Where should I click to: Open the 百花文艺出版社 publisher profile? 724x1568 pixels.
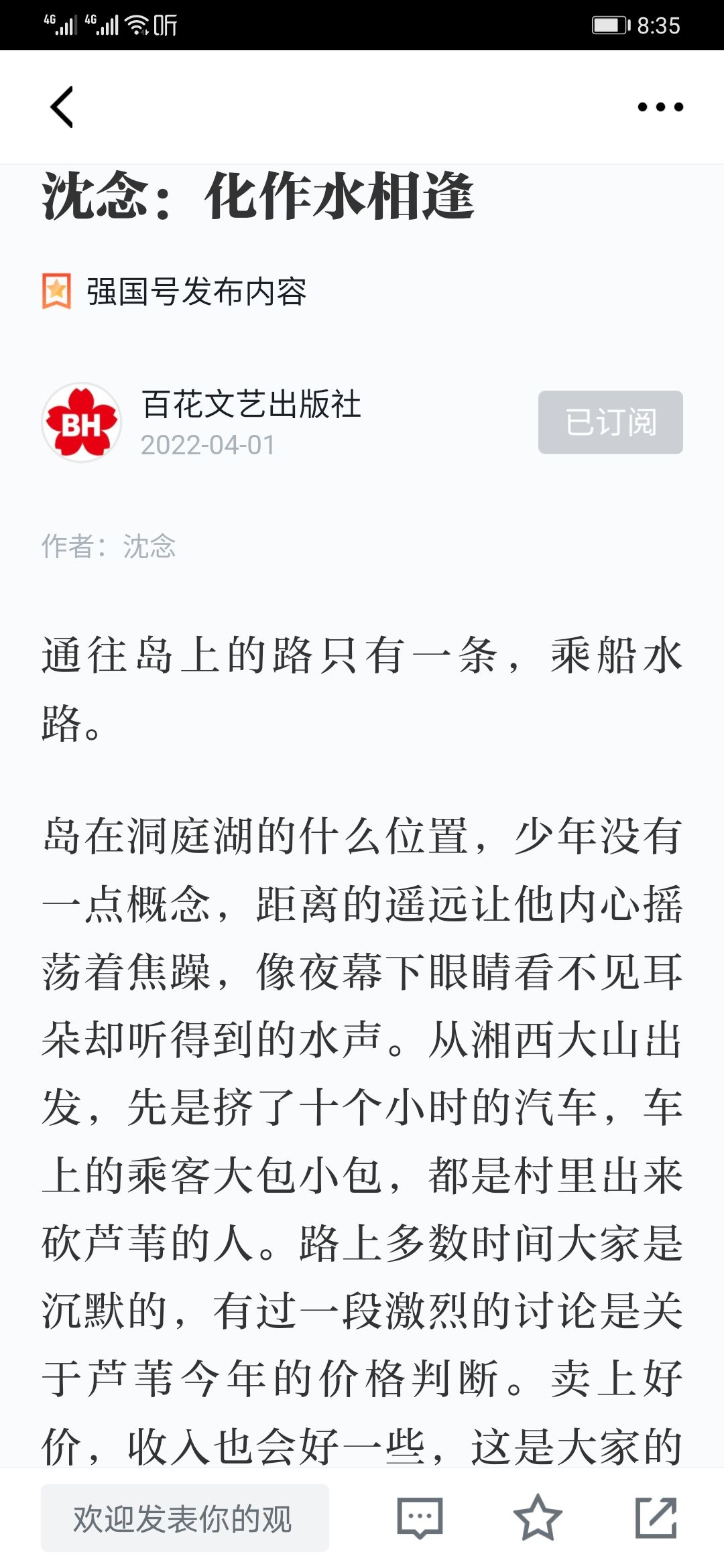click(251, 404)
